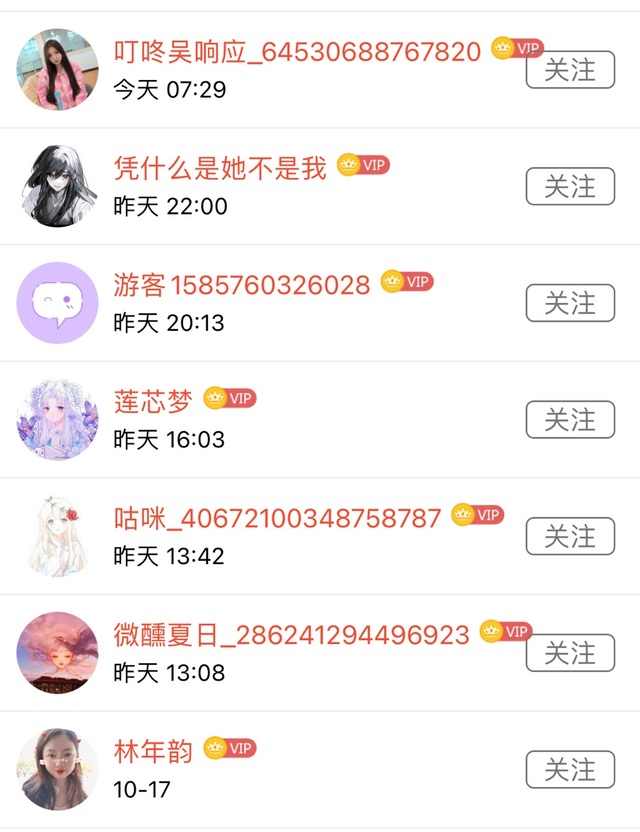The image size is (640, 832).
Task: Follow user 游客1585760326028
Action: coord(570,303)
